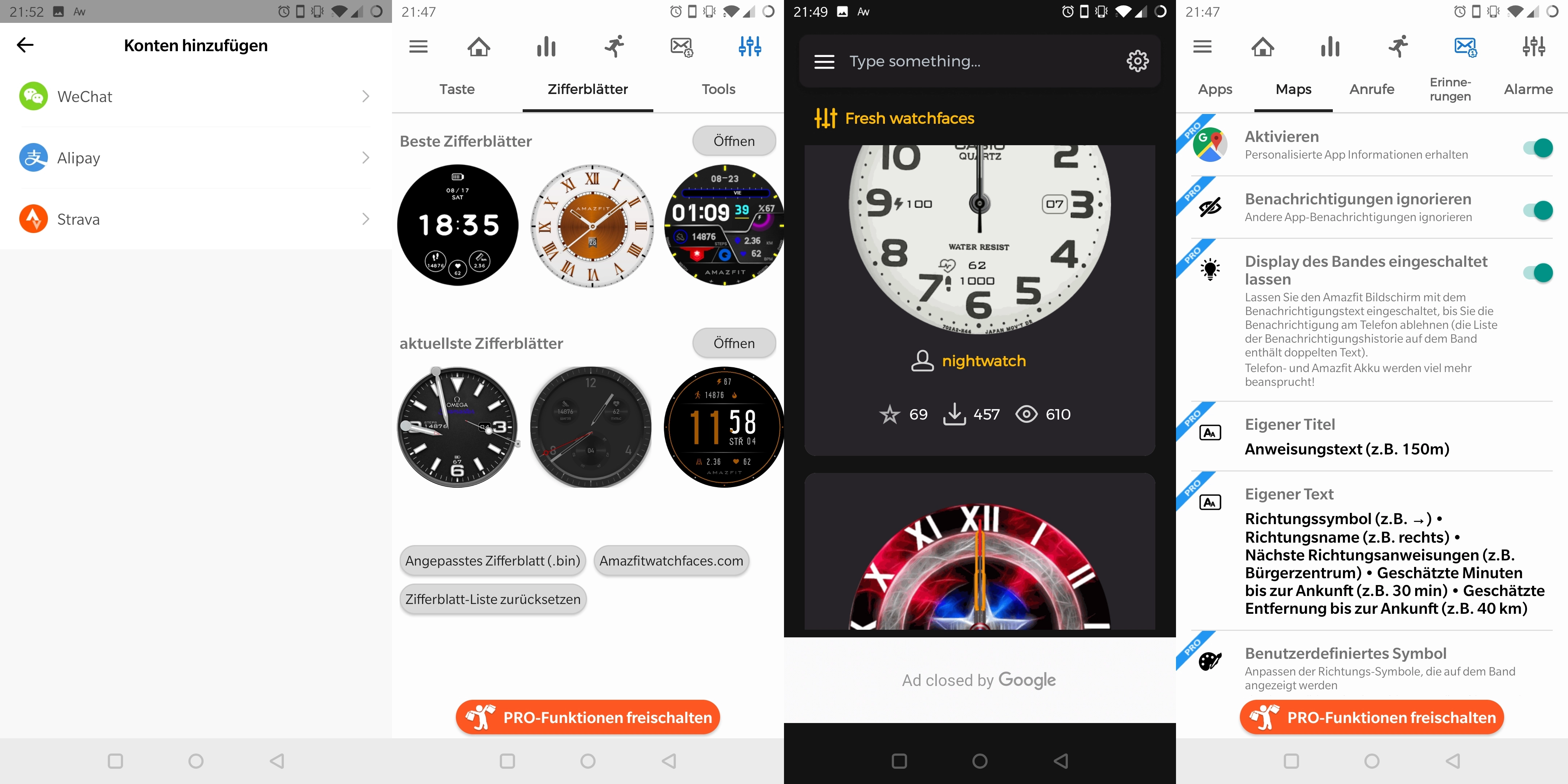Image resolution: width=1568 pixels, height=784 pixels.
Task: Open the WeChat account row
Action: click(x=195, y=96)
